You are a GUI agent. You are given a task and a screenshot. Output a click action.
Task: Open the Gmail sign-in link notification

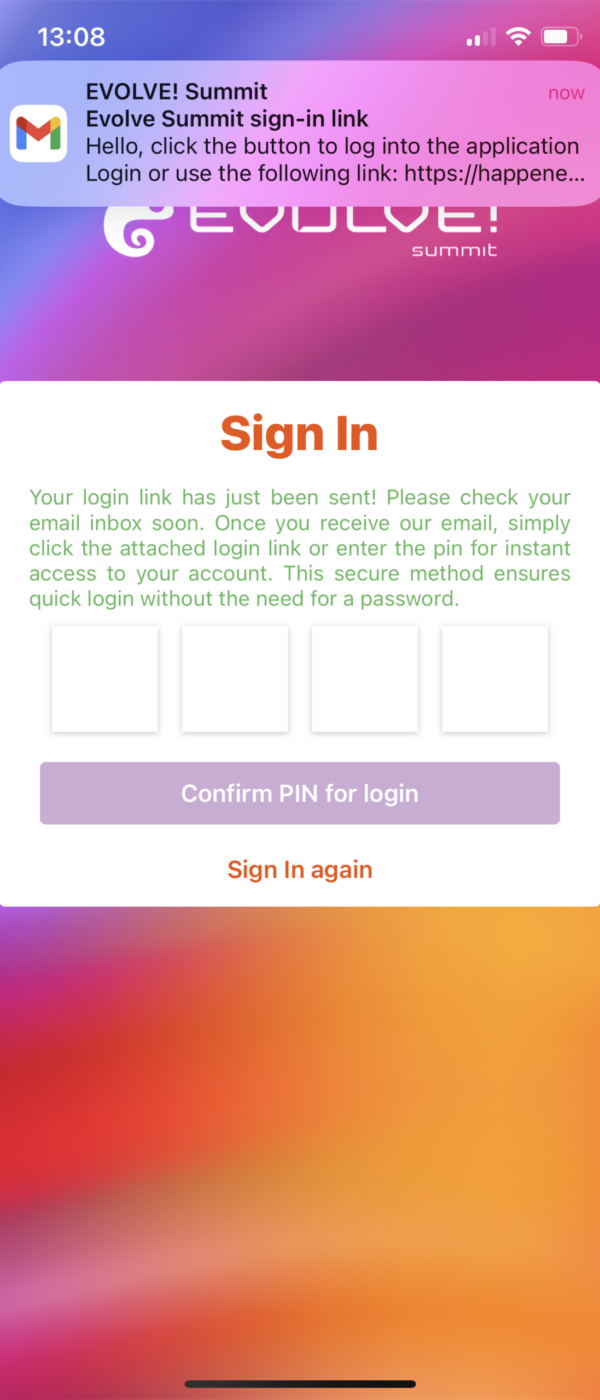tap(300, 132)
